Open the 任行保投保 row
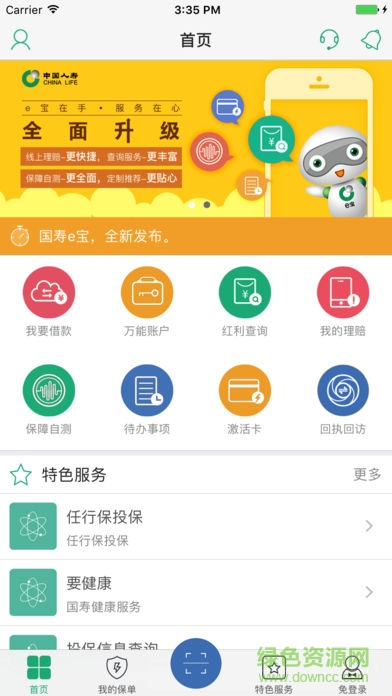392x696 pixels. pos(196,526)
